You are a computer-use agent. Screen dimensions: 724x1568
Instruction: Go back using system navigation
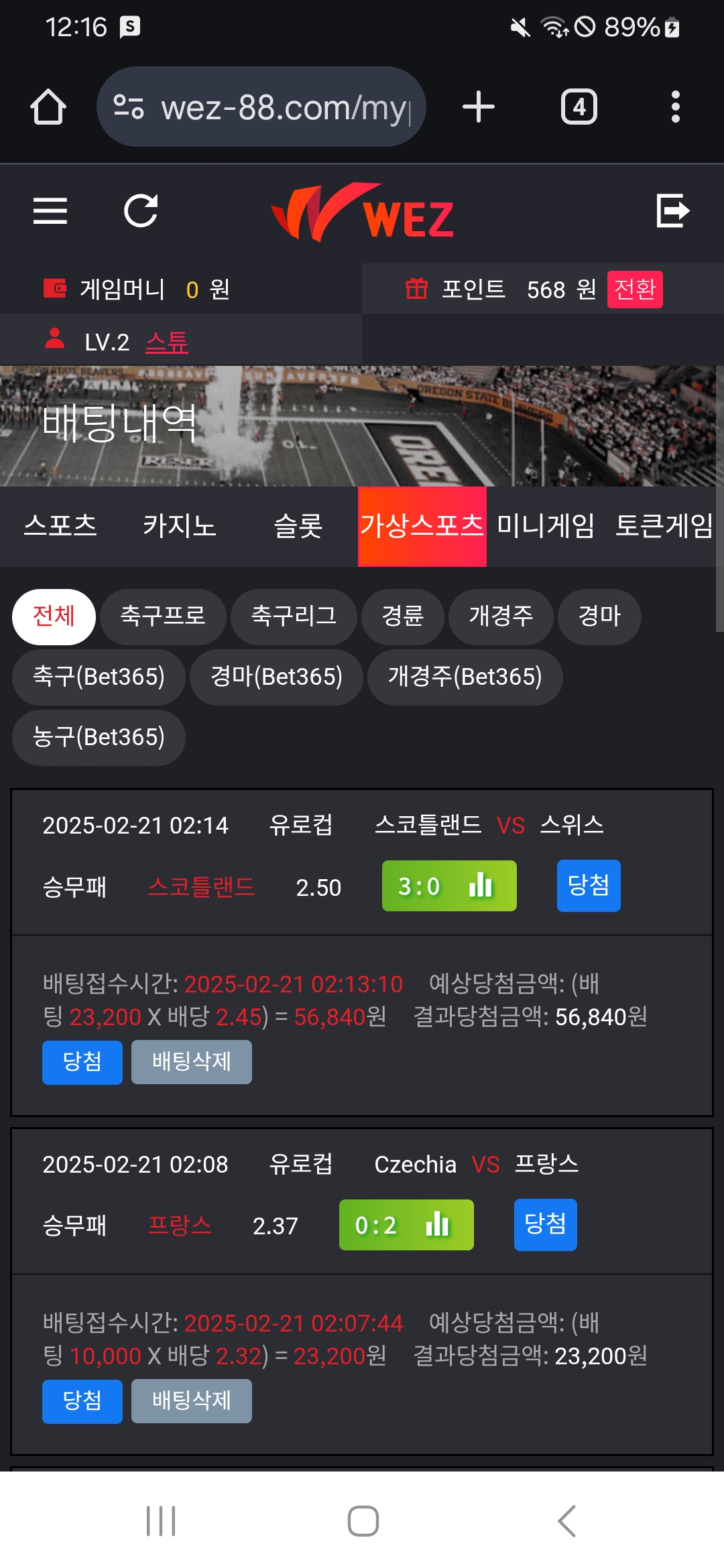point(566,1520)
